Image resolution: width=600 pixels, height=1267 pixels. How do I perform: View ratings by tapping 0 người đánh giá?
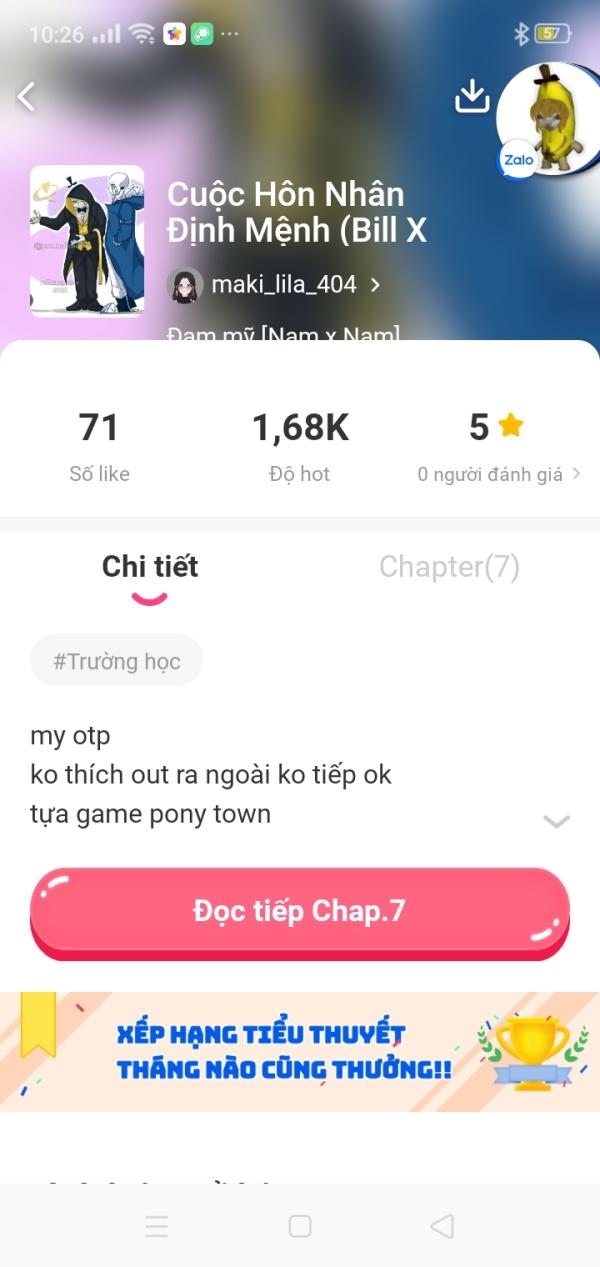(x=499, y=475)
